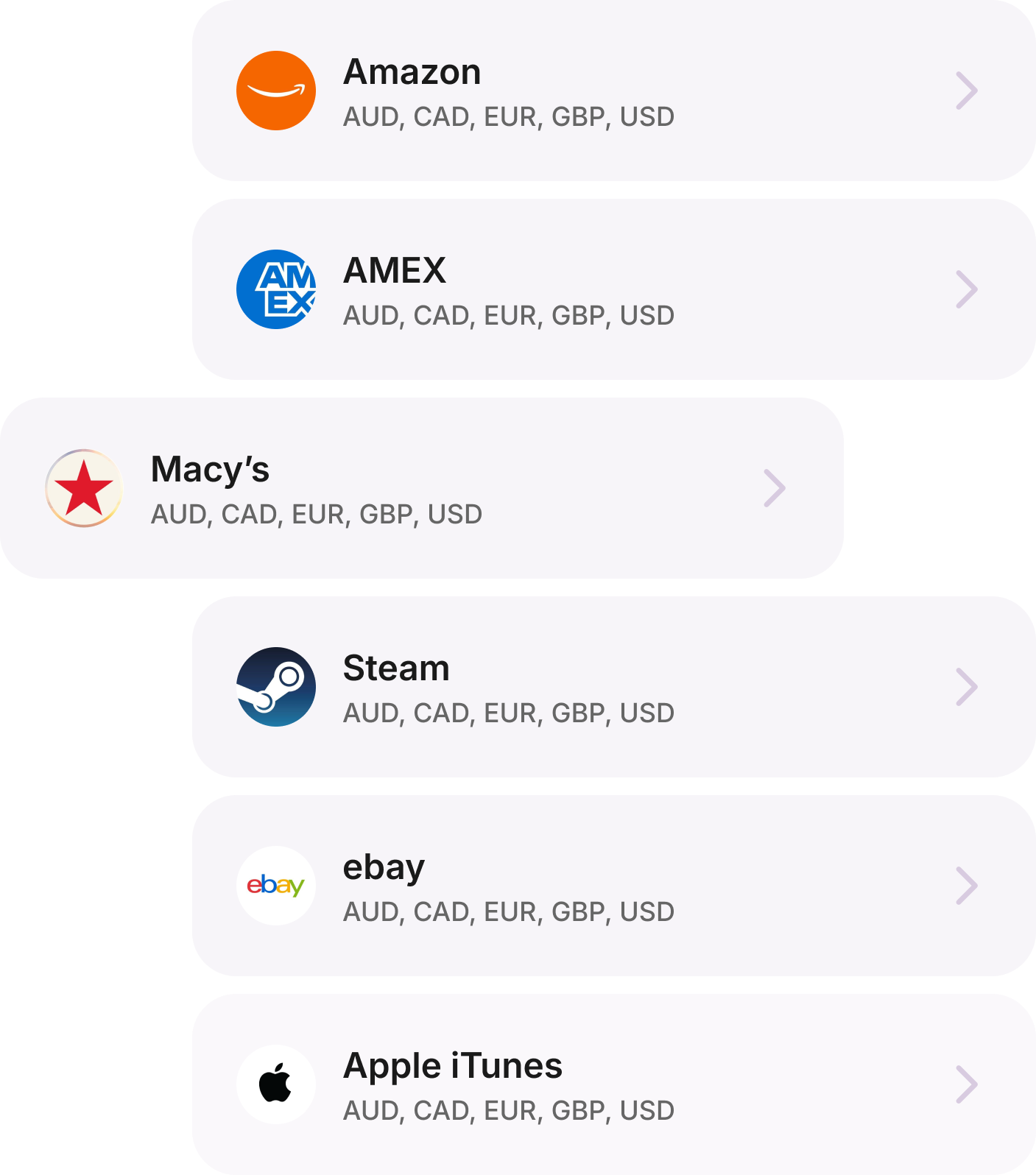Select the Apple iTunes logo
This screenshot has width=1036, height=1175.
[x=275, y=1084]
